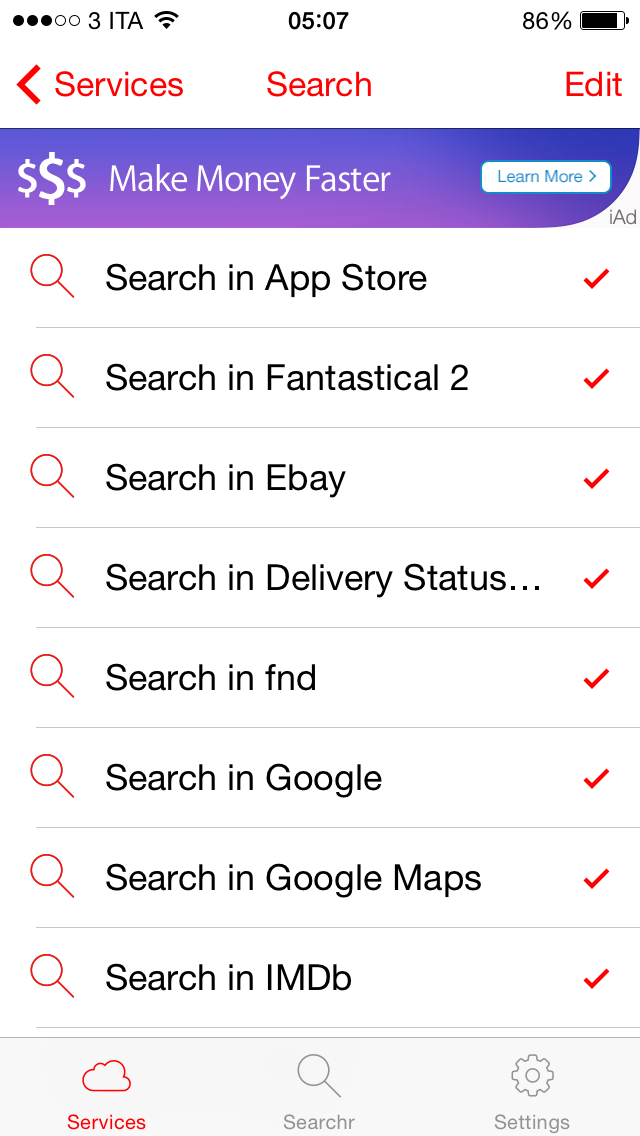640x1136 pixels.
Task: Switch to the Services tab
Action: coord(106,1094)
